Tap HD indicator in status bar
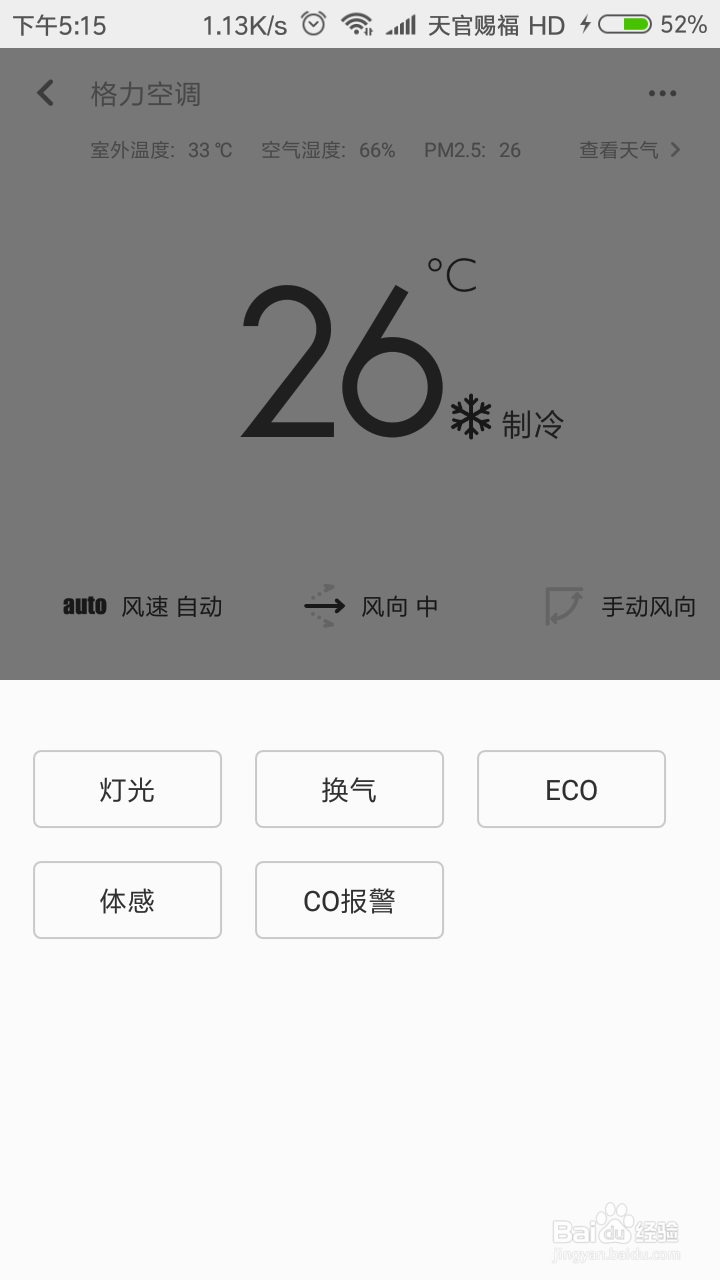 tap(545, 25)
